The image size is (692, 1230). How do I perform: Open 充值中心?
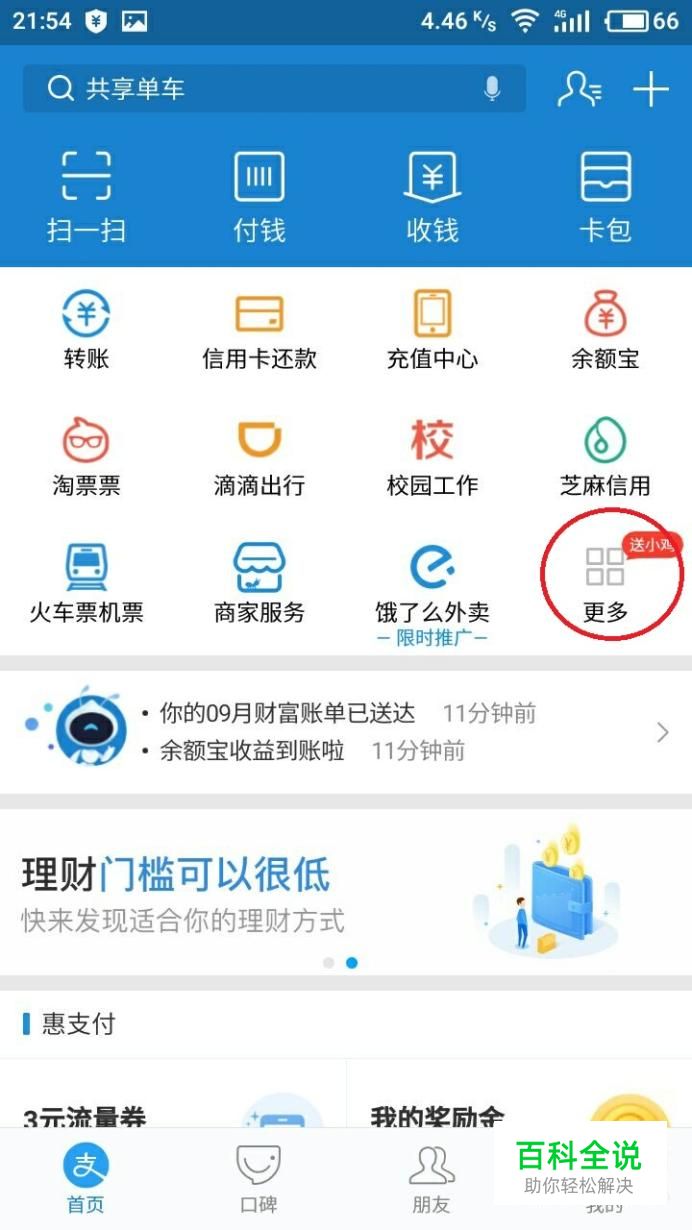(432, 330)
